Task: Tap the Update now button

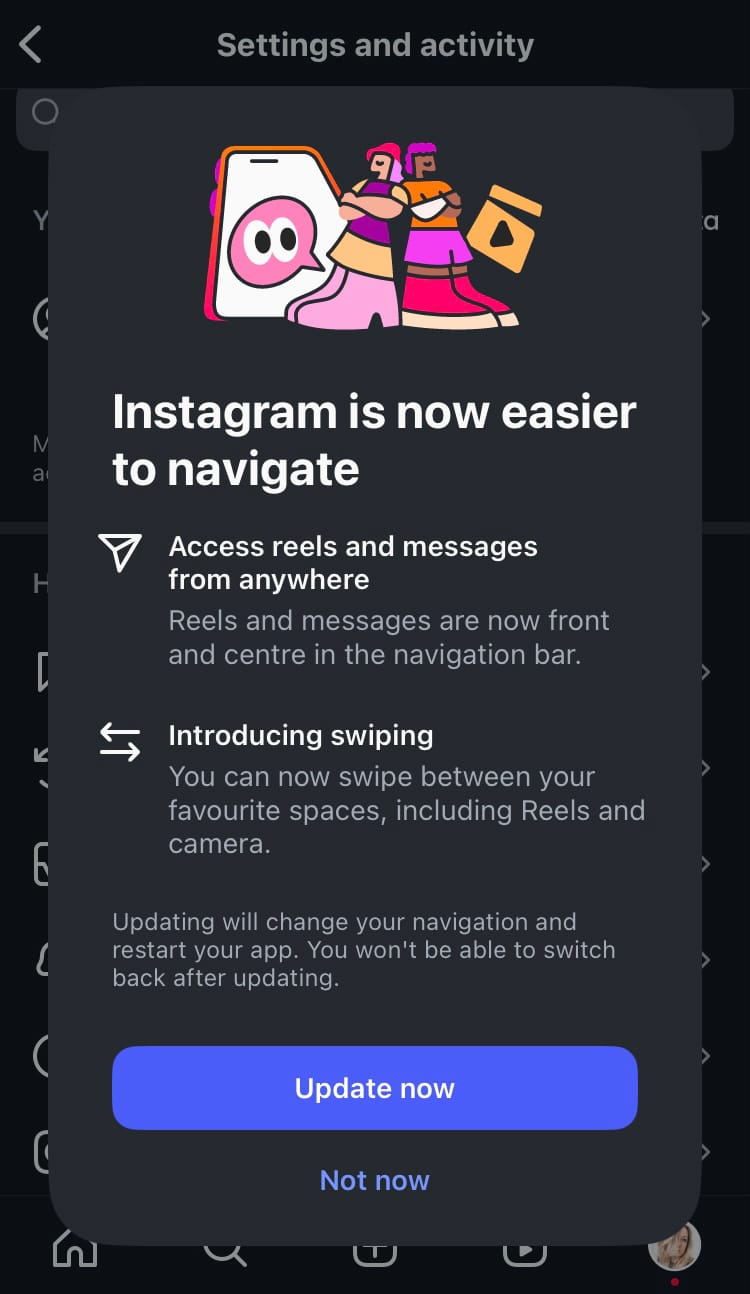Action: click(374, 1088)
